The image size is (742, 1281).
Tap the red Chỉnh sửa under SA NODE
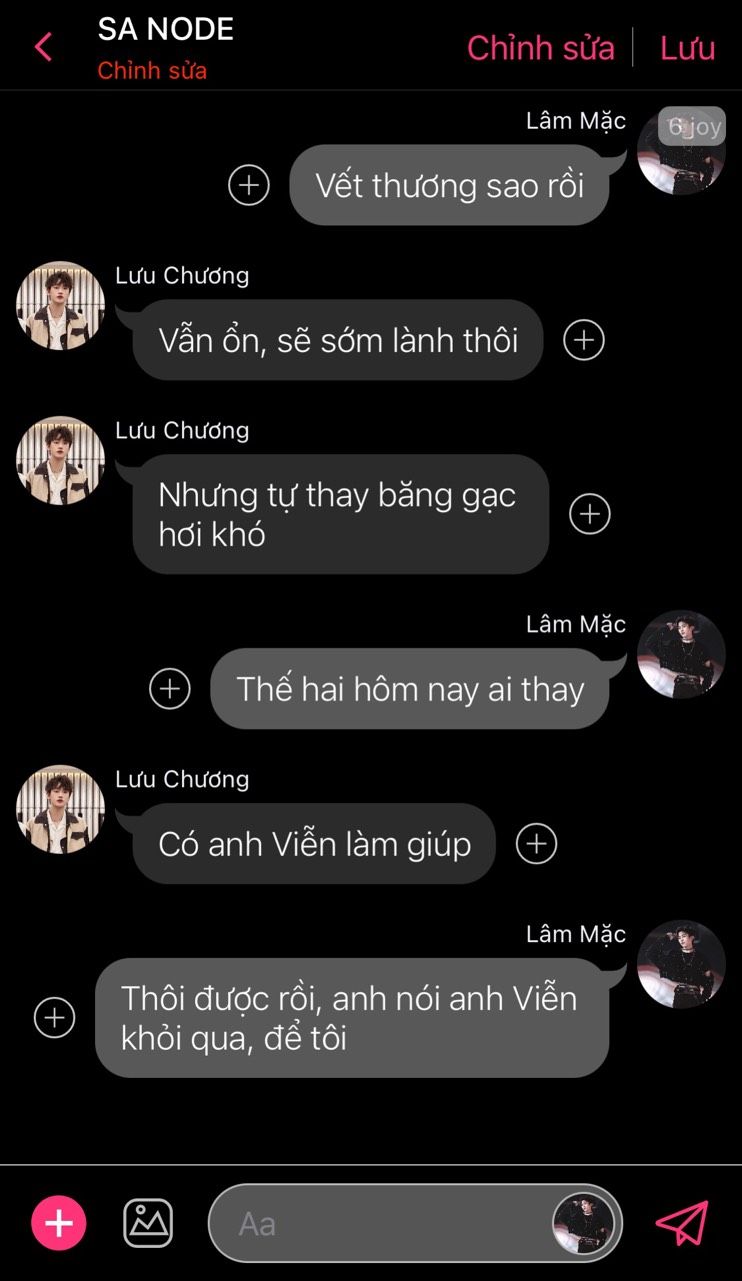tap(152, 71)
